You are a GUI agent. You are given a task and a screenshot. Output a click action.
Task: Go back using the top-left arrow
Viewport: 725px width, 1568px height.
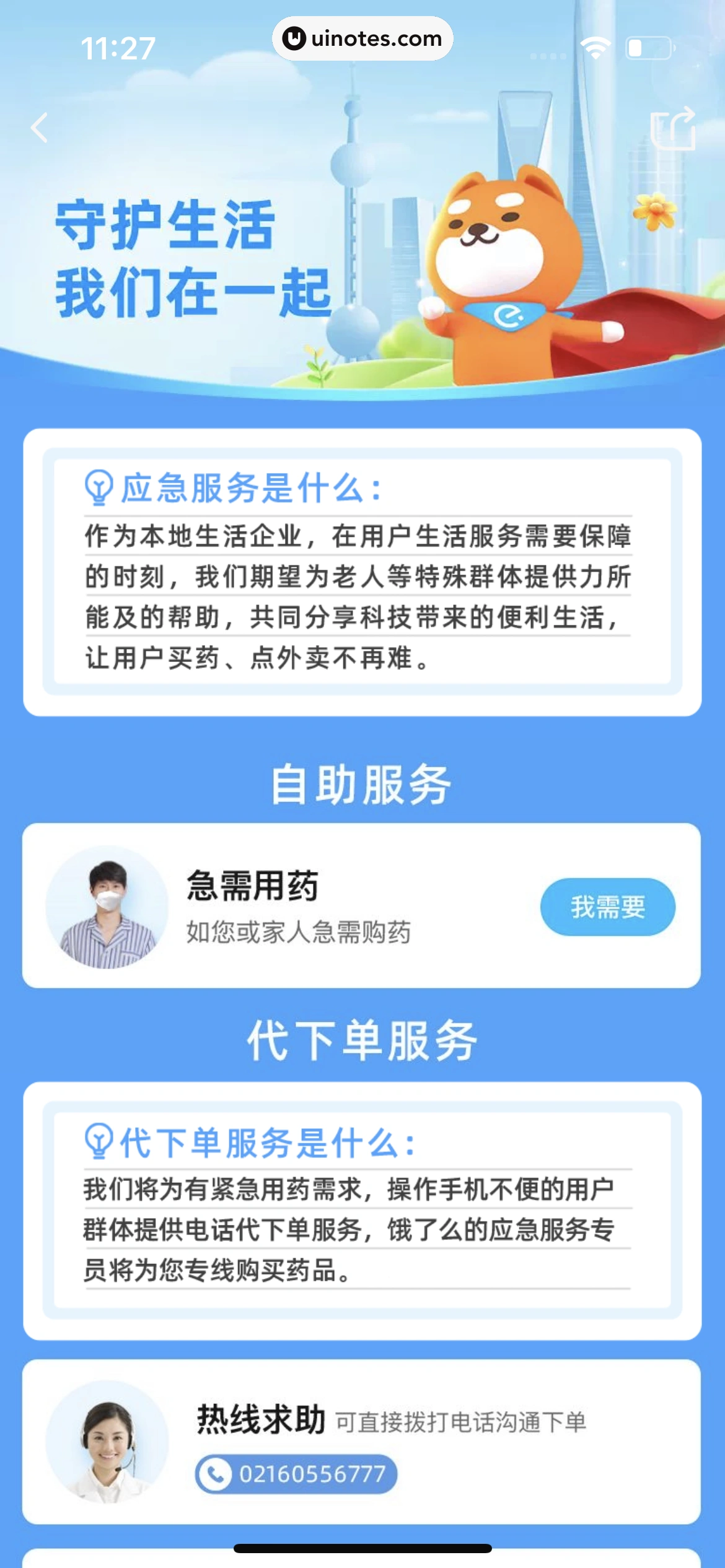(x=40, y=128)
